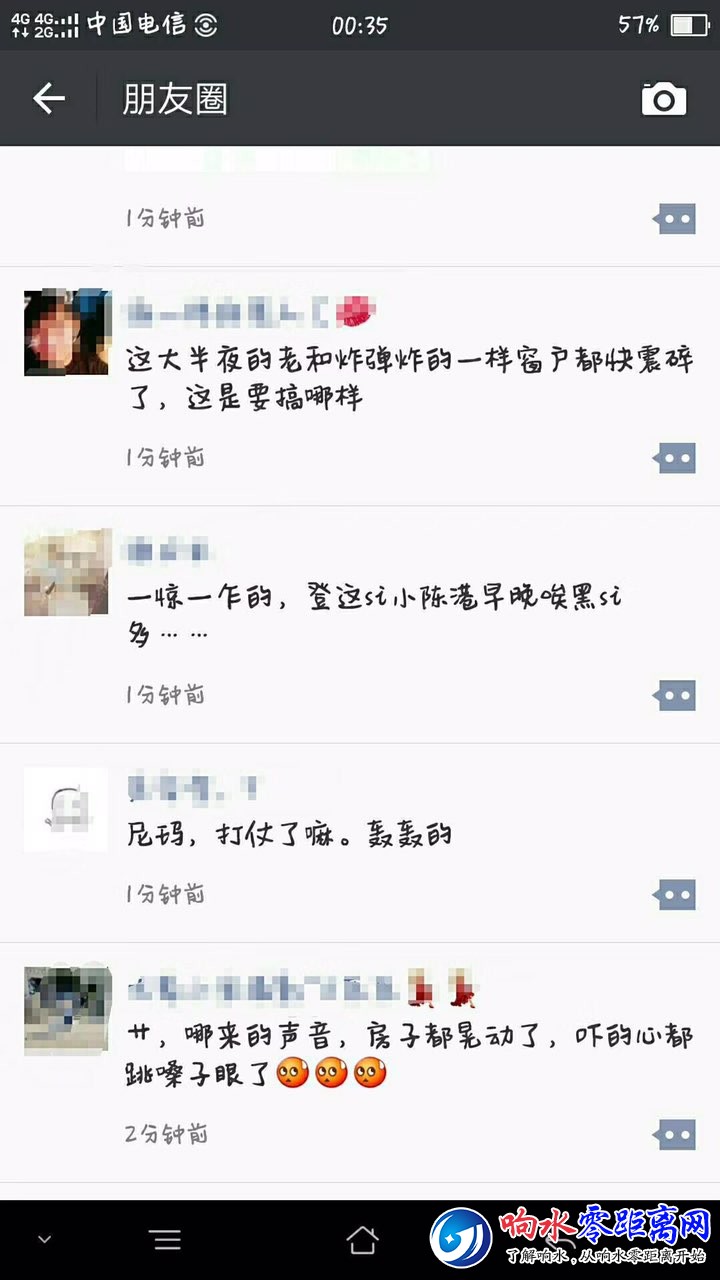View avatar of the 房子都晃动了 poster
Image resolution: width=720 pixels, height=1280 pixels.
[x=66, y=1010]
